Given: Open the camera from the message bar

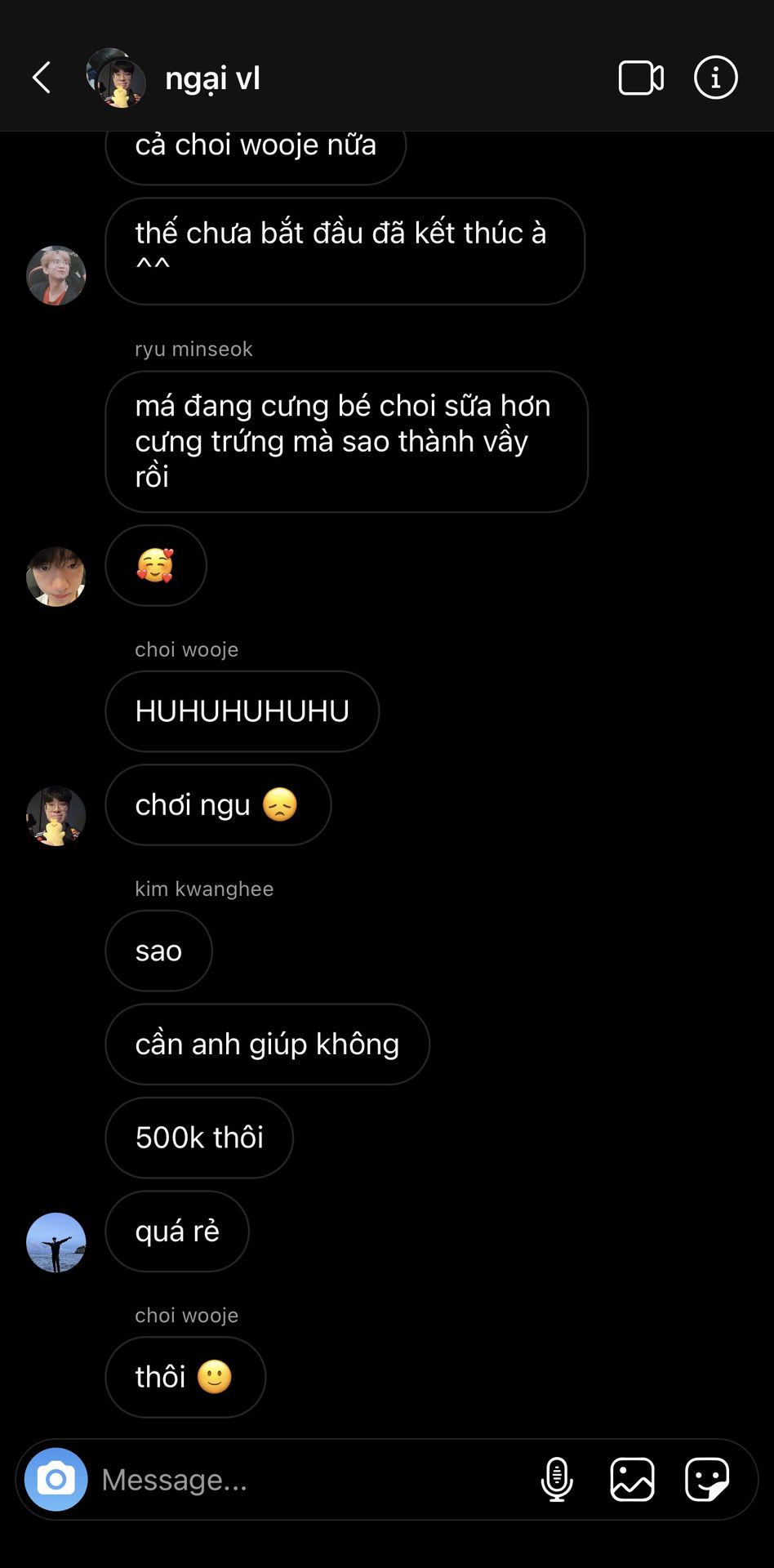Looking at the screenshot, I should point(56,1479).
